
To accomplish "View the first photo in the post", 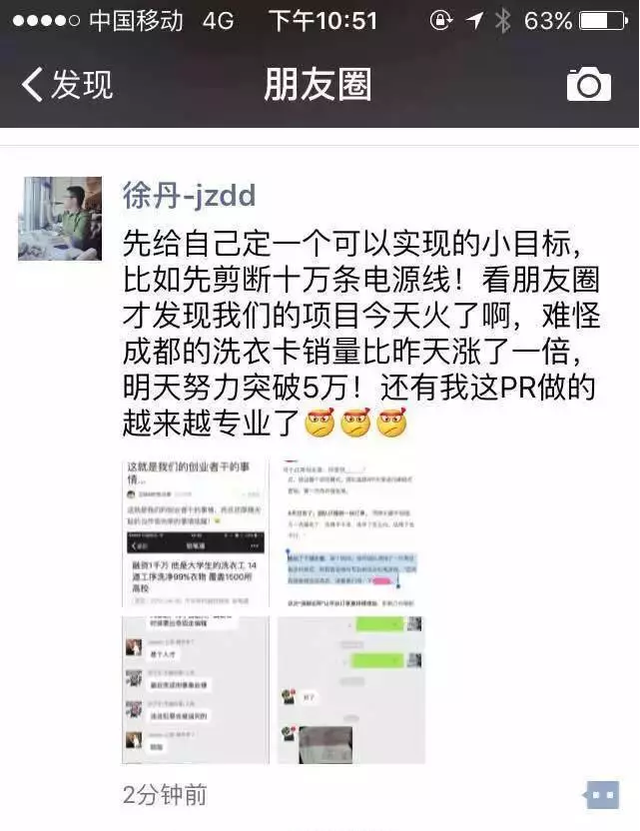I will [x=196, y=533].
